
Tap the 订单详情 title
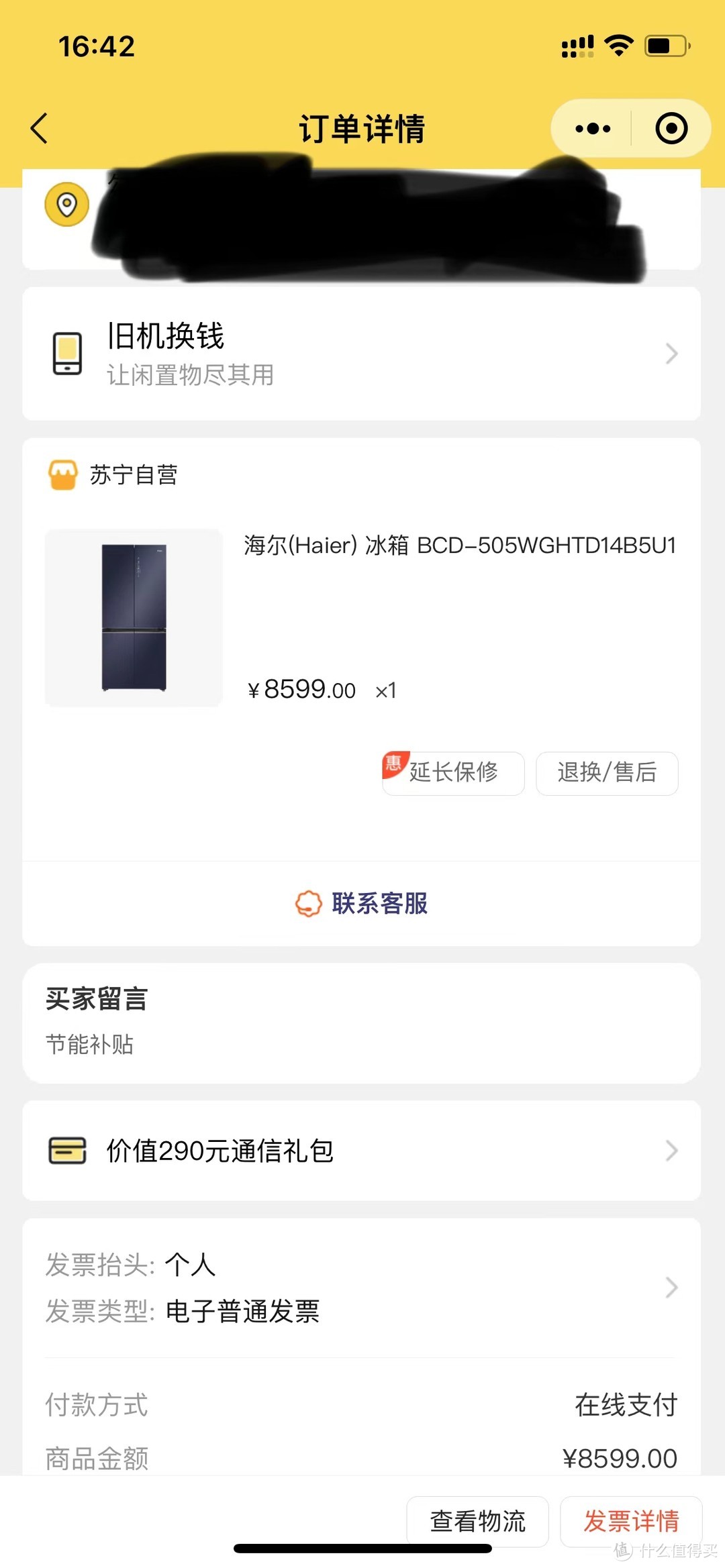pyautogui.click(x=362, y=127)
